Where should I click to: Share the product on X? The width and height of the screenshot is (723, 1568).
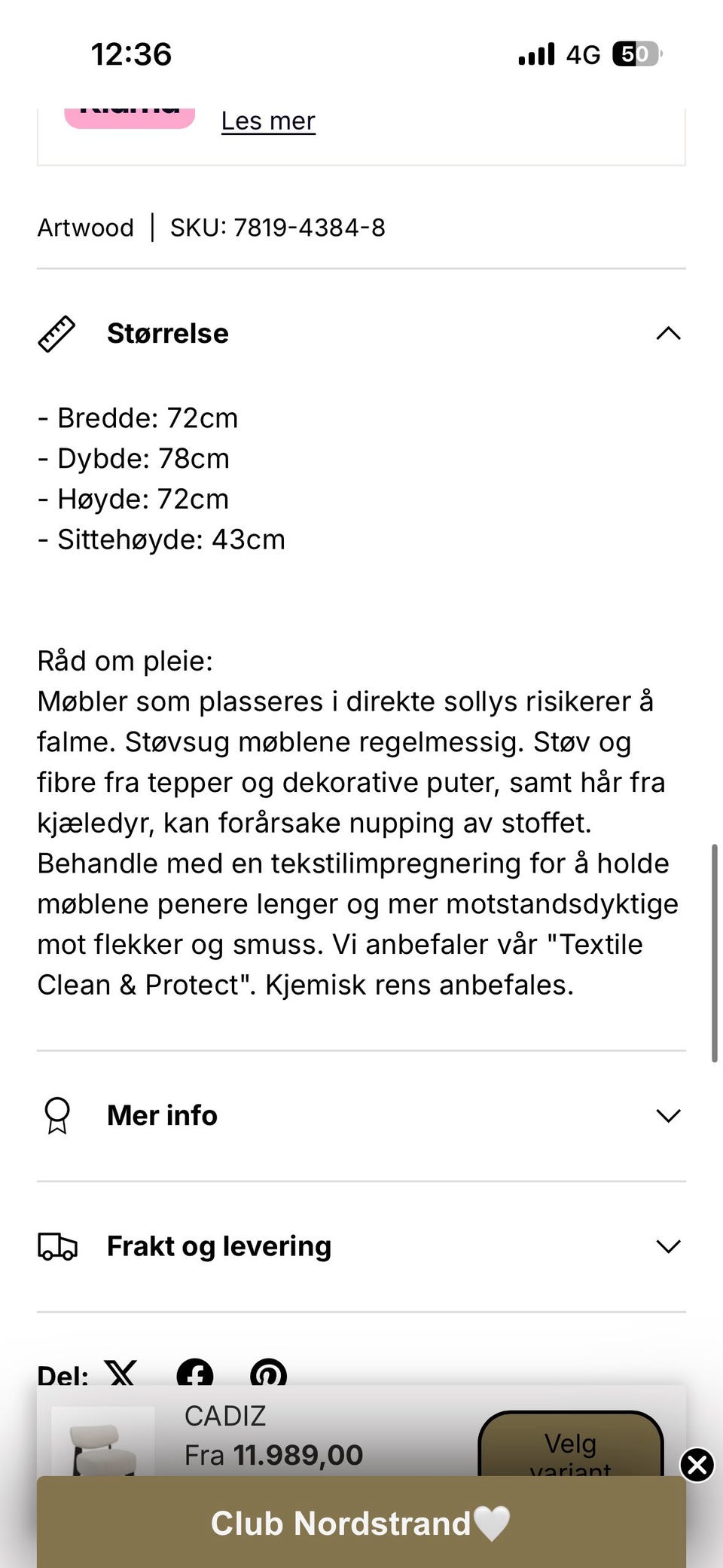pyautogui.click(x=121, y=1373)
